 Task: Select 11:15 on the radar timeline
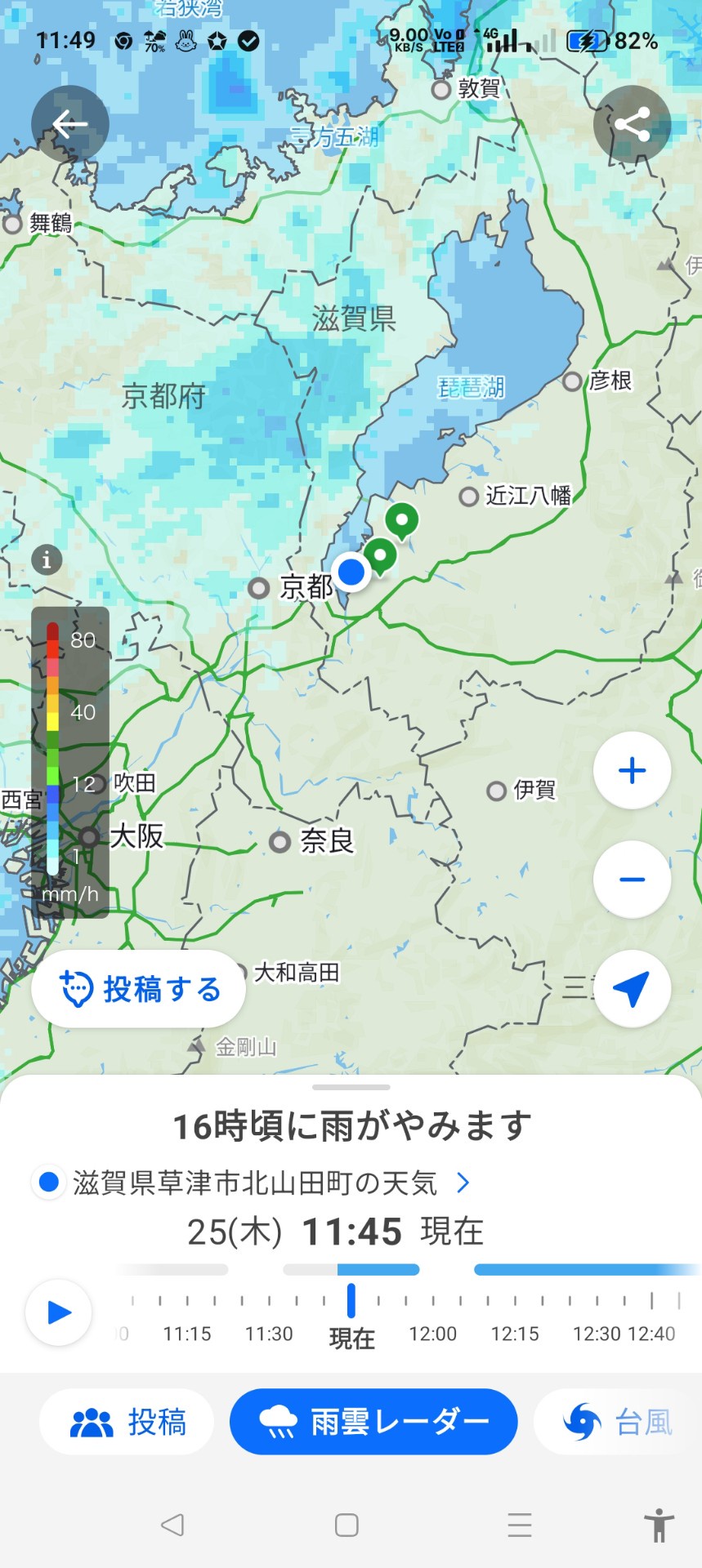click(x=187, y=1333)
